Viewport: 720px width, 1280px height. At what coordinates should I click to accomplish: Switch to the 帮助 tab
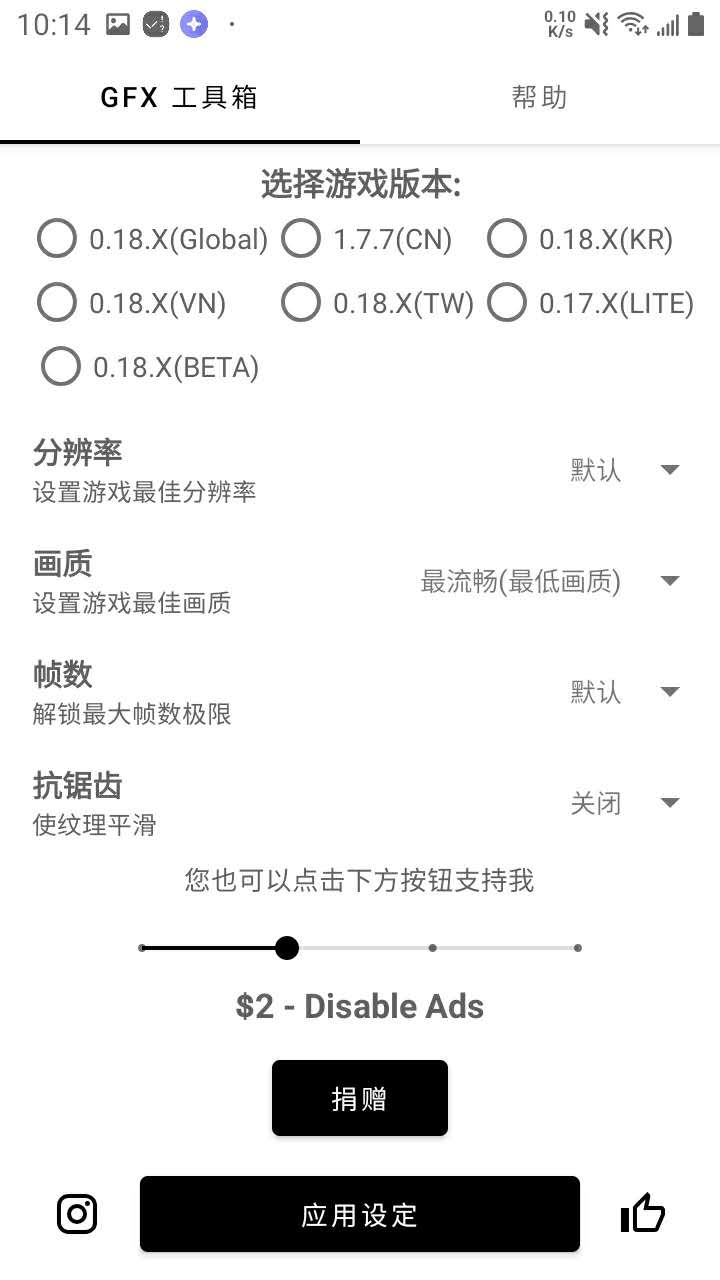pyautogui.click(x=541, y=97)
